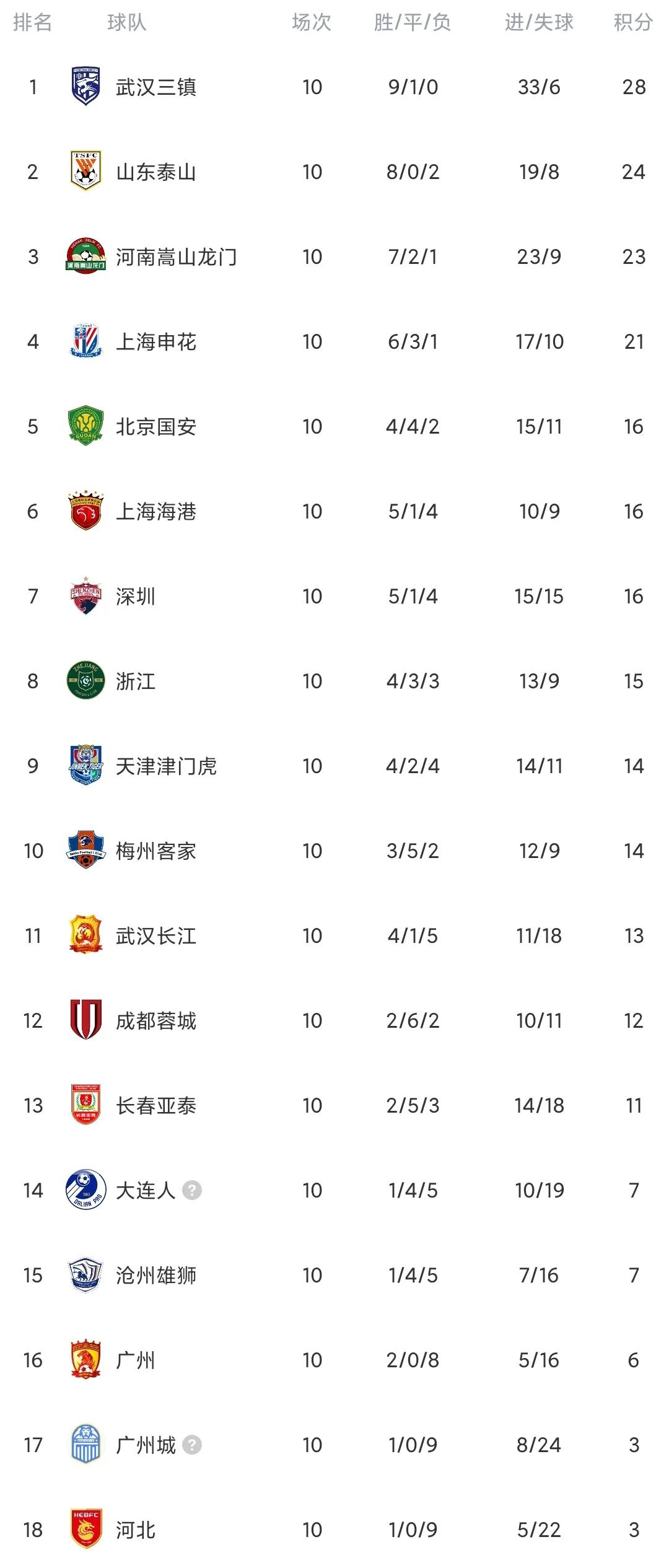Open the 北京国安 team row
The image size is (669, 1568).
156,427
